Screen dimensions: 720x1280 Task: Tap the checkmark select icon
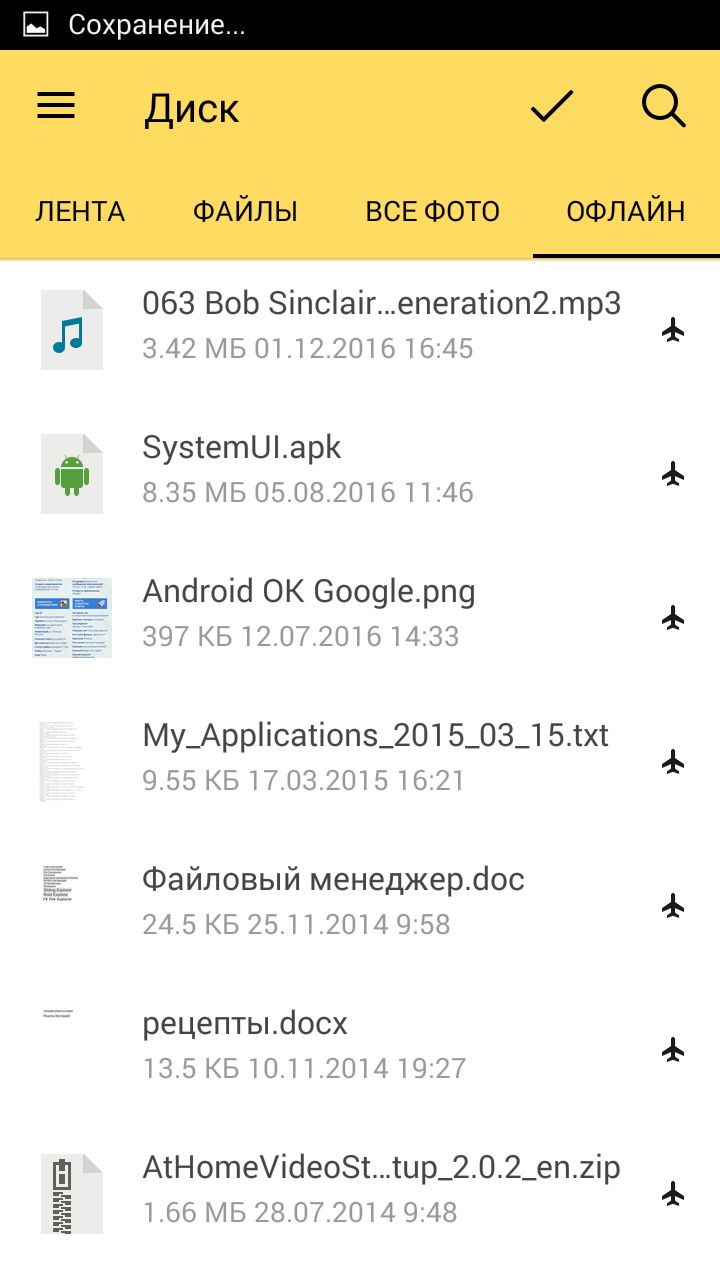[551, 106]
